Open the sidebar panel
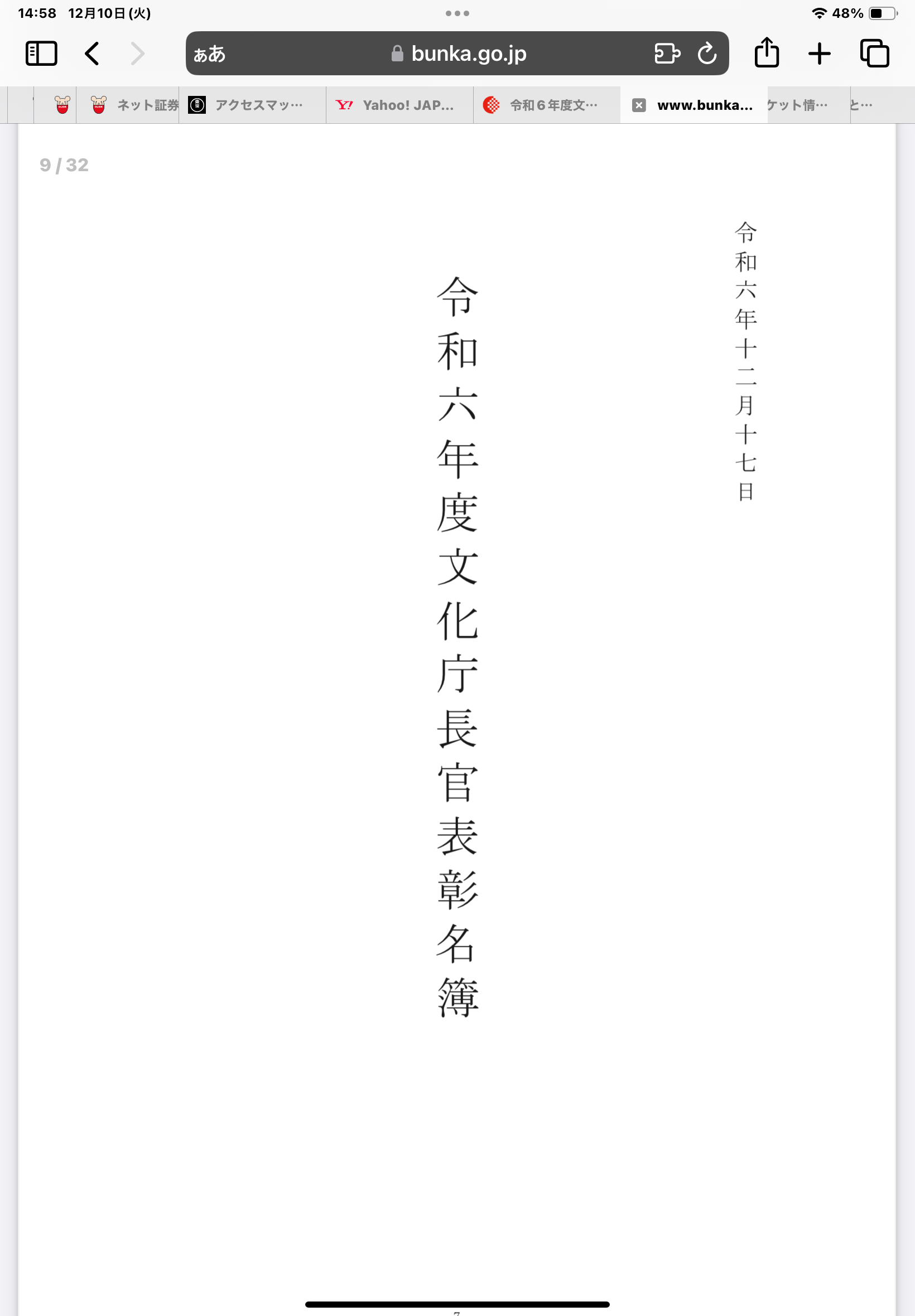The width and height of the screenshot is (915, 1316). 41,54
